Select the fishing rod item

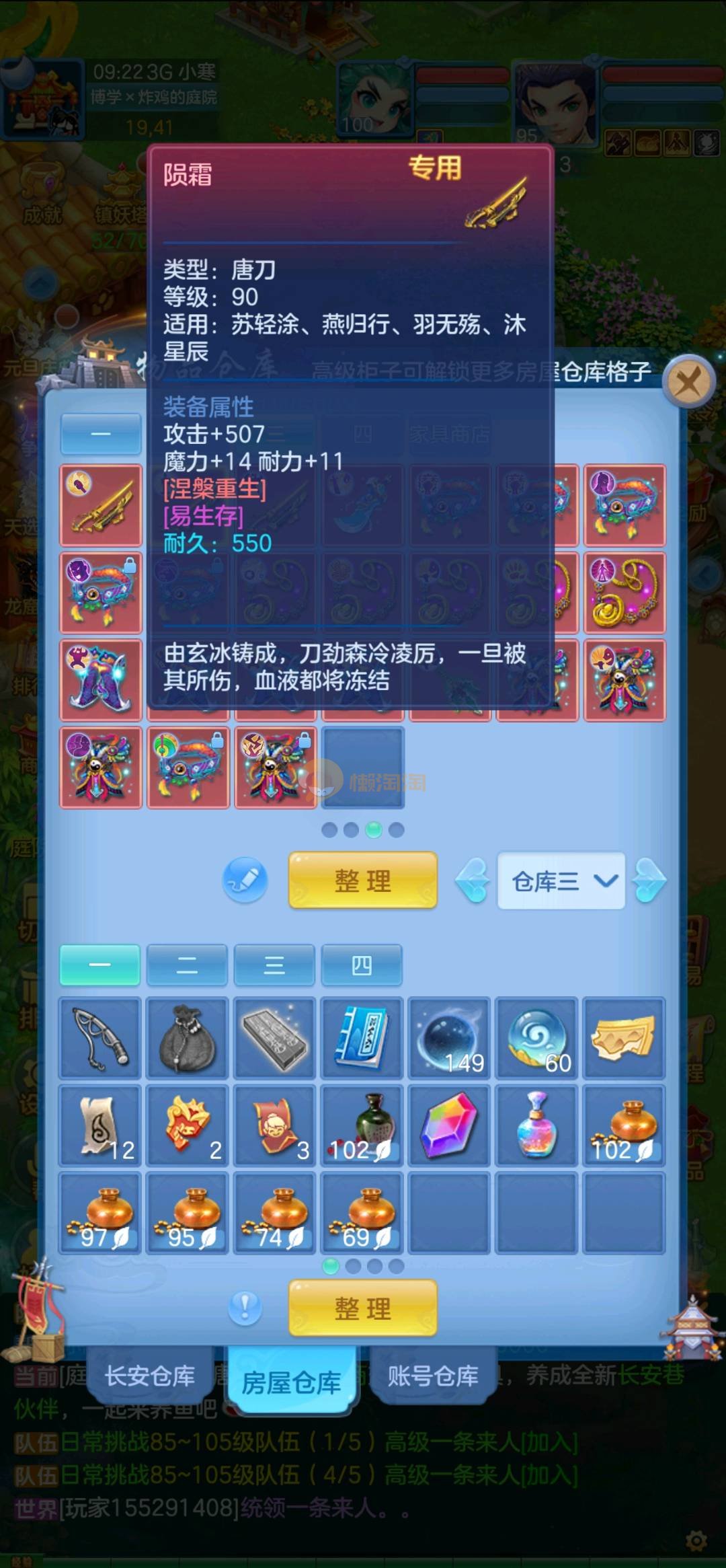point(100,1038)
